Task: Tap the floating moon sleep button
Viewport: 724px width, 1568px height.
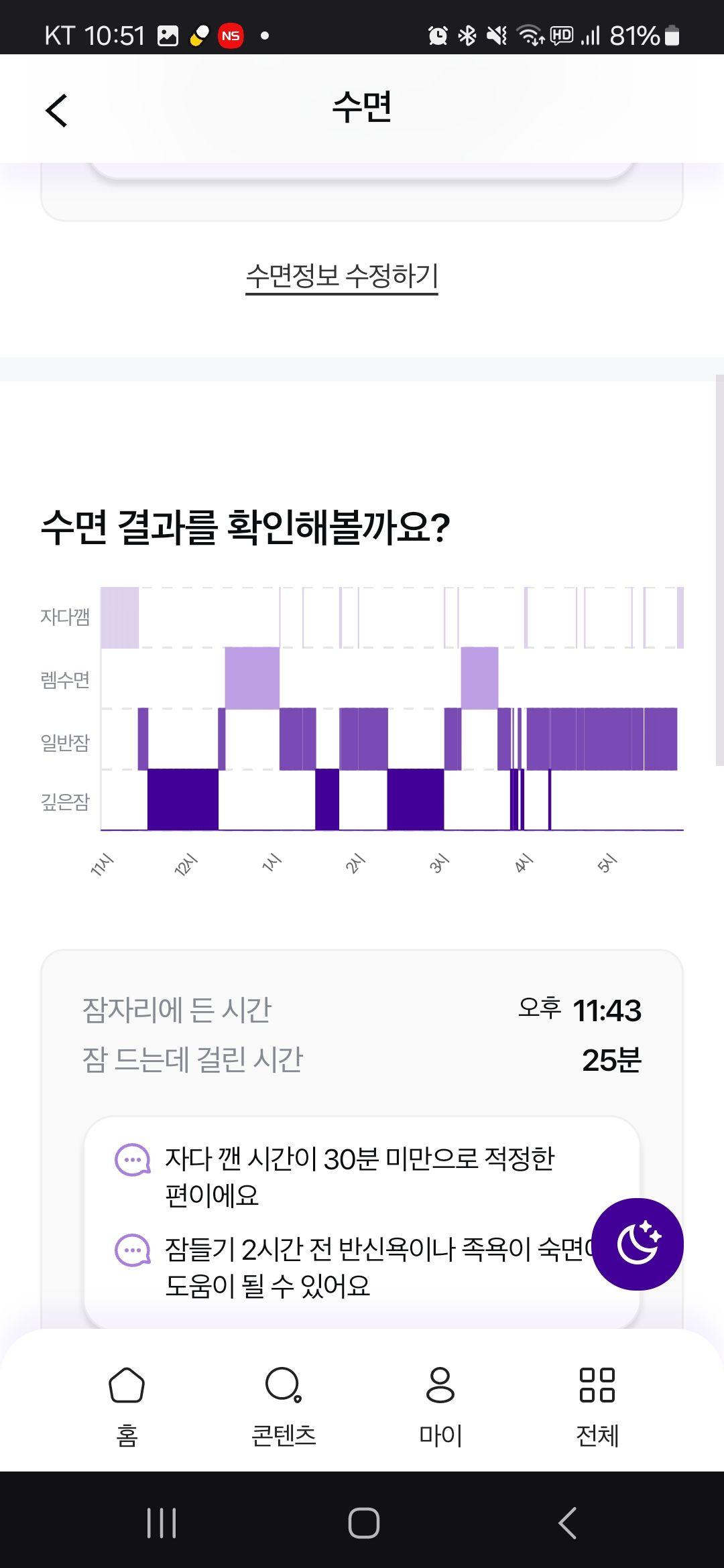Action: pos(637,1244)
